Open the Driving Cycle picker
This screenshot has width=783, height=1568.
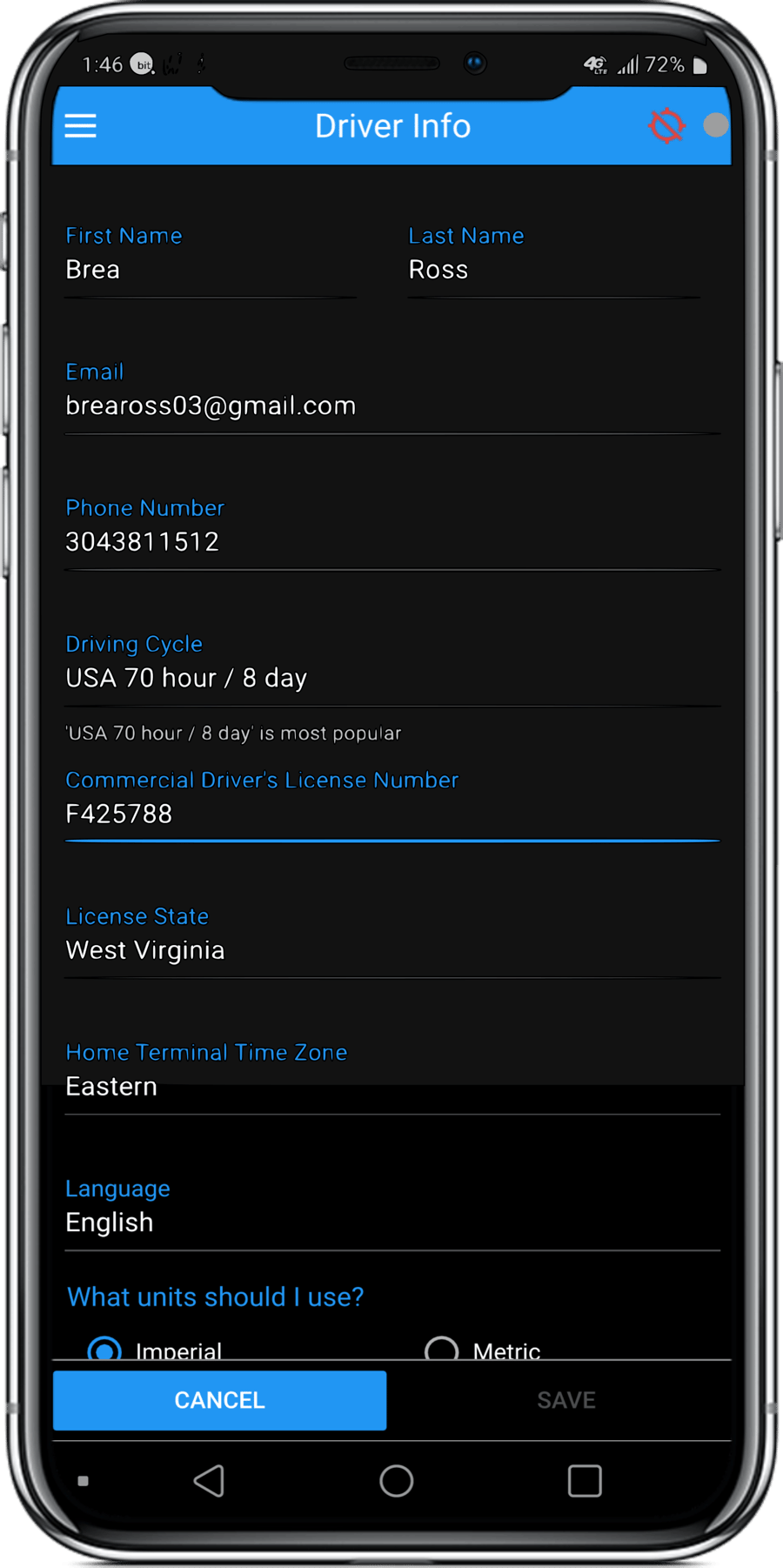coord(391,678)
